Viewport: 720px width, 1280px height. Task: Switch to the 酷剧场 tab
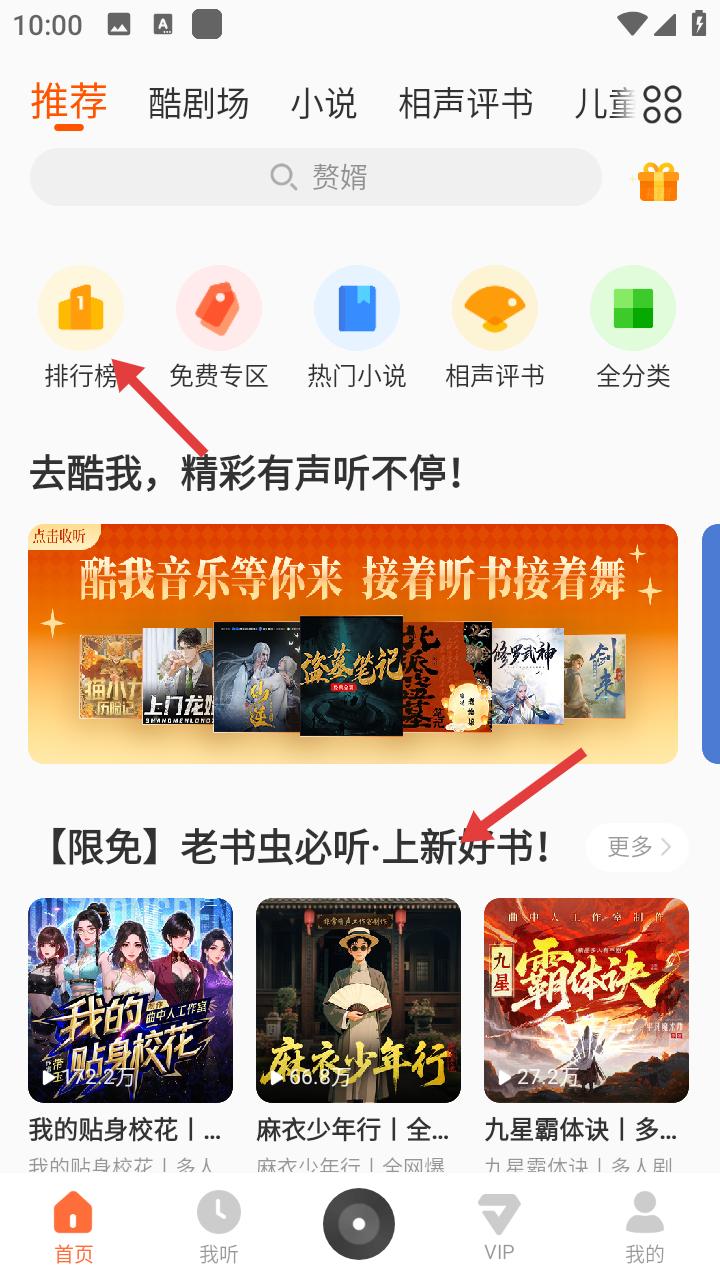(x=198, y=104)
